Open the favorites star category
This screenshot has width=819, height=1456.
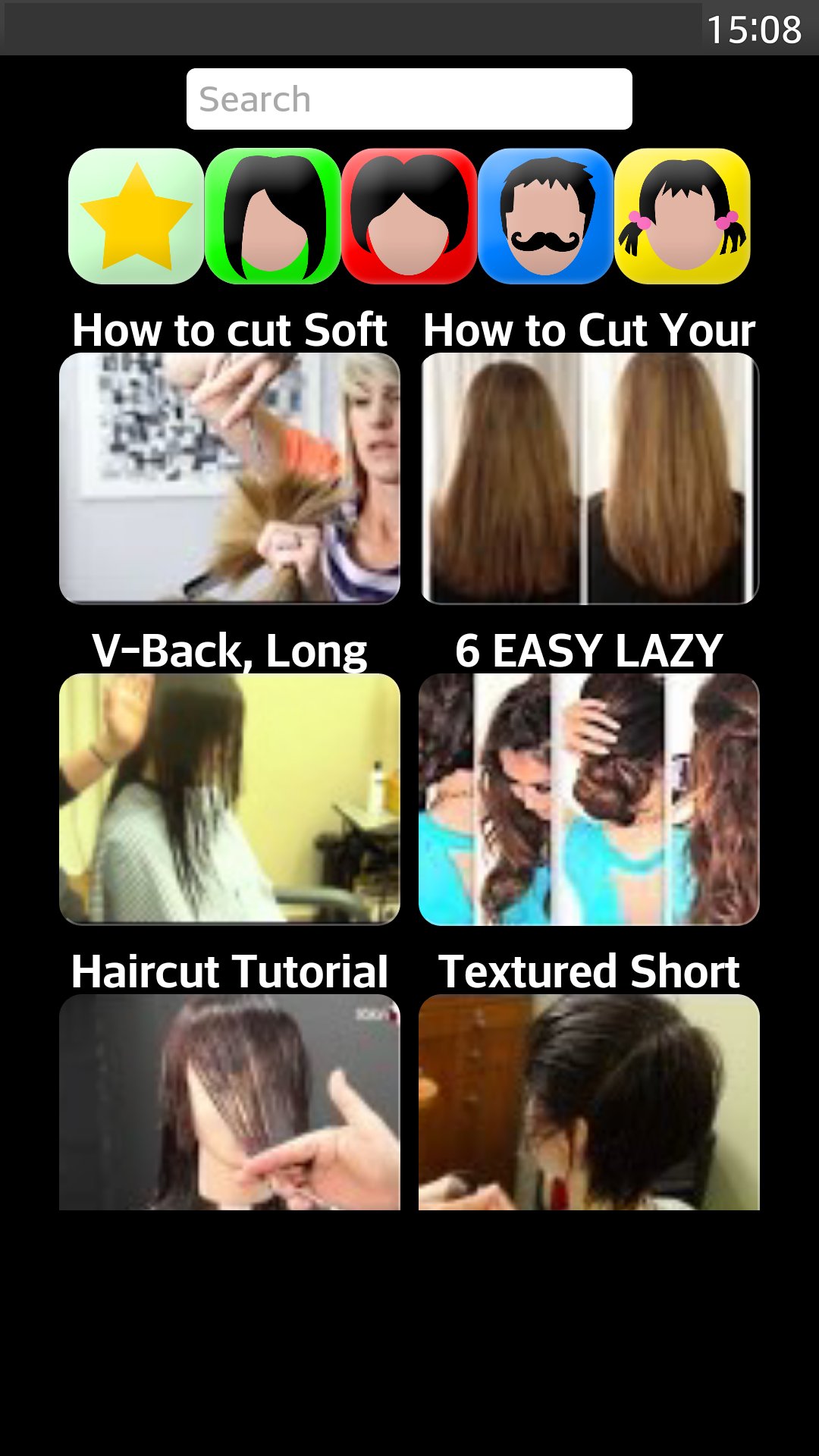click(x=136, y=216)
